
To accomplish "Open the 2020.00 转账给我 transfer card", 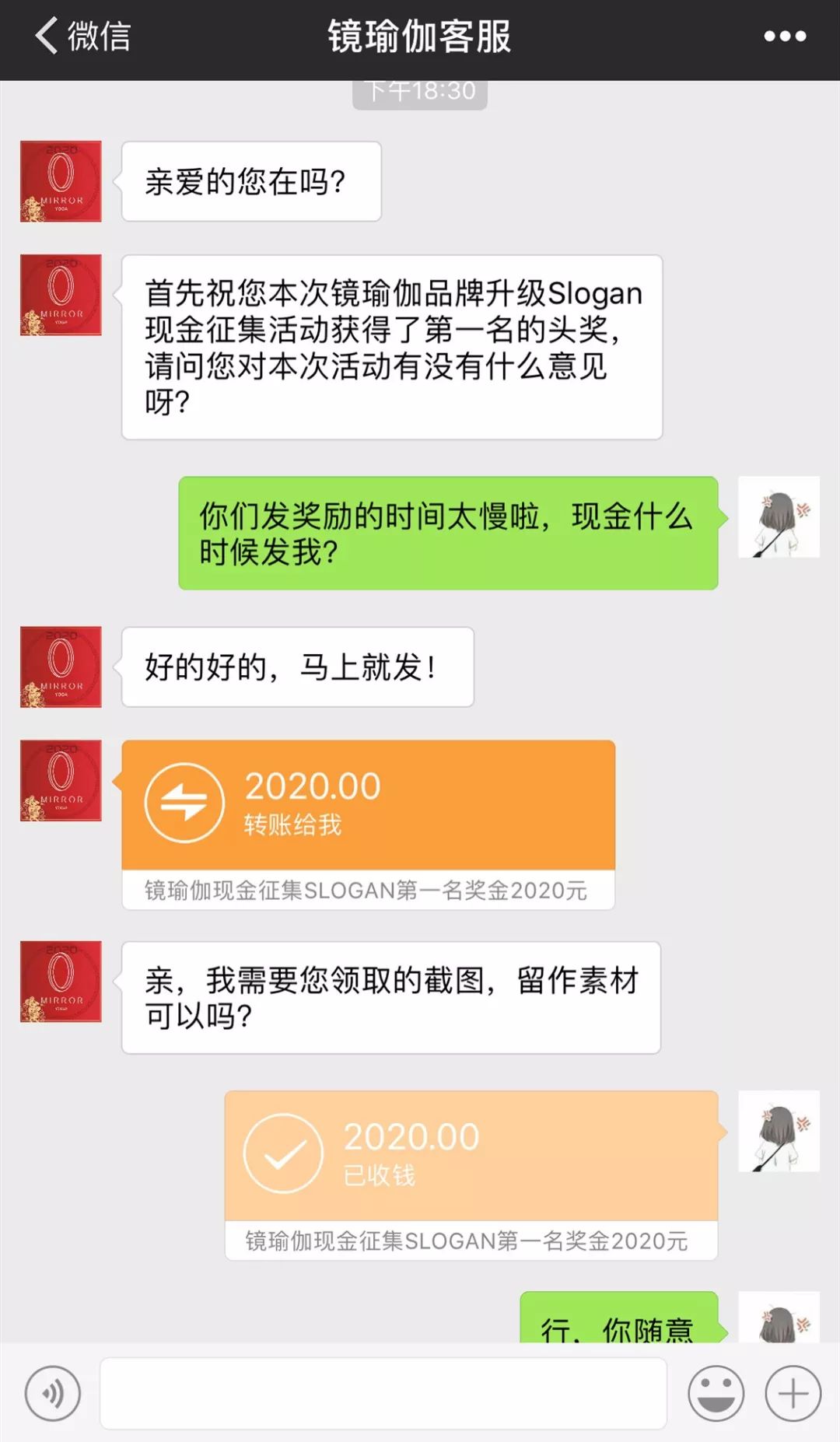I will click(x=368, y=805).
